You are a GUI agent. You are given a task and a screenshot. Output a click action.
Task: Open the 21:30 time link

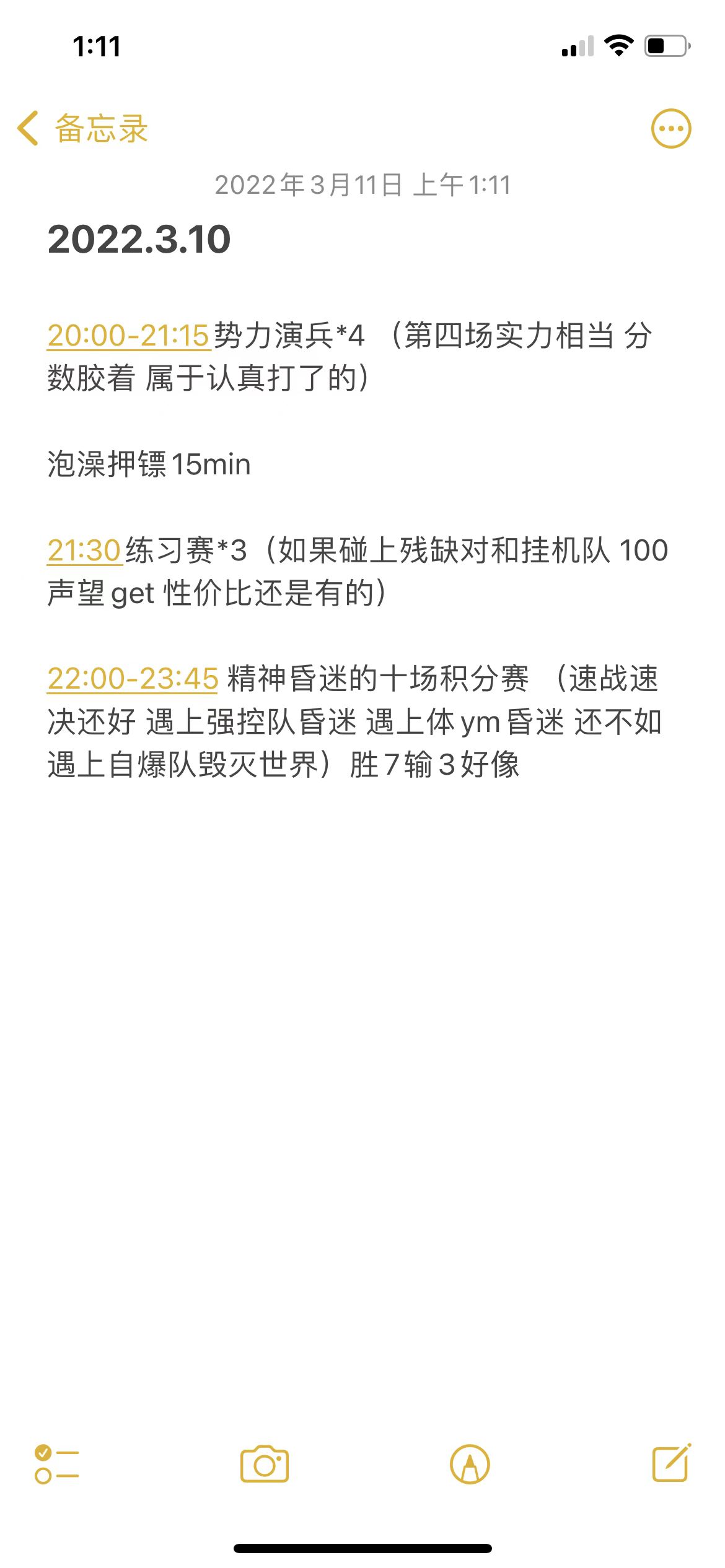click(84, 551)
